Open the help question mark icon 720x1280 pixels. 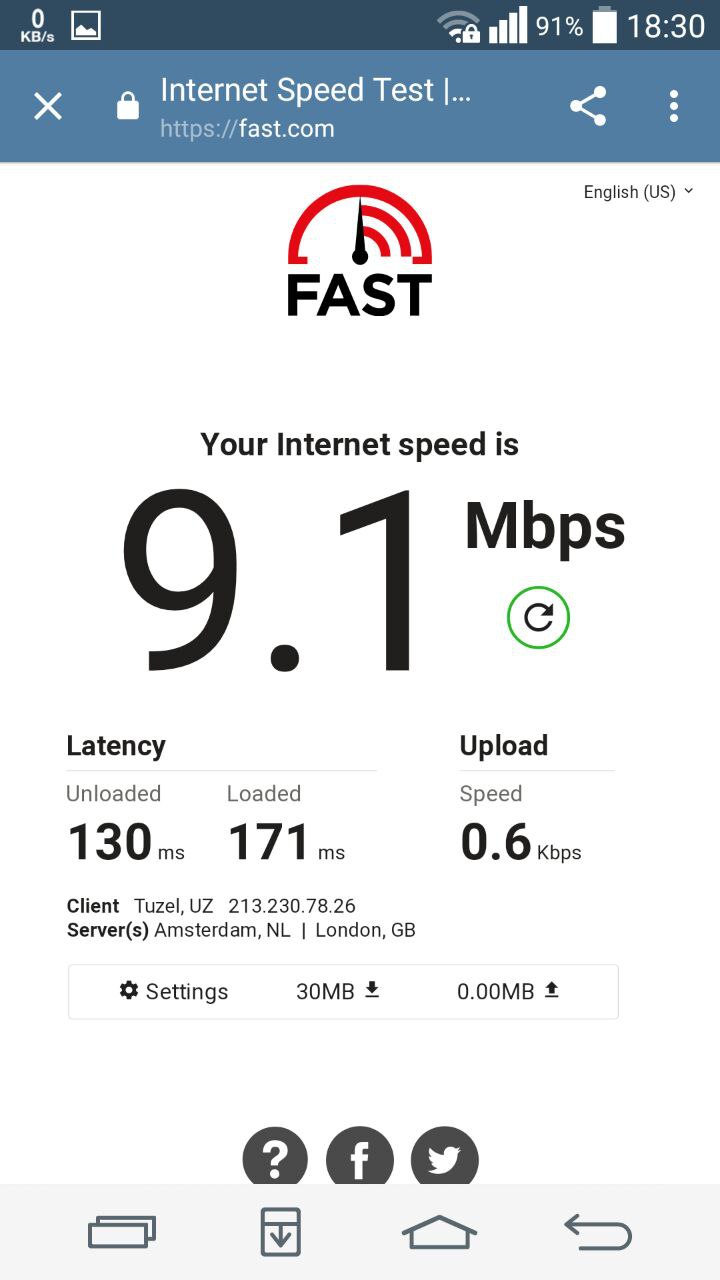(x=275, y=1156)
